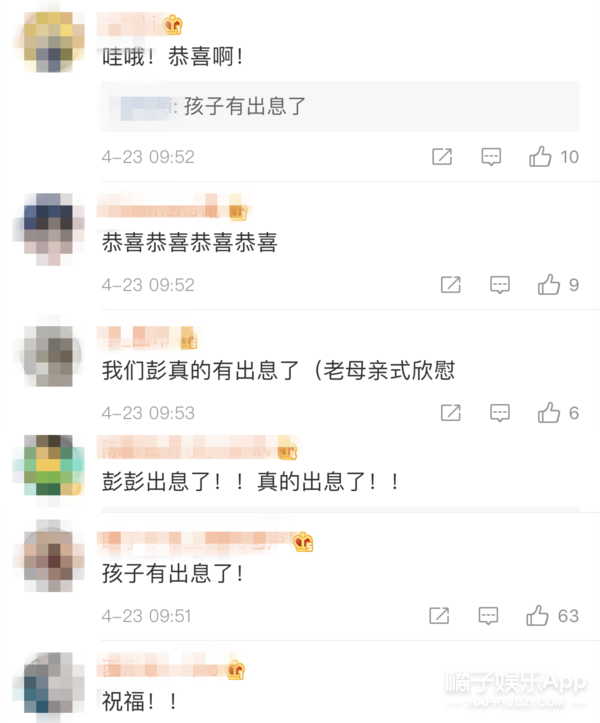Reply to the comment 哇哦!恭喜啊!
600x723 pixels.
(x=491, y=157)
